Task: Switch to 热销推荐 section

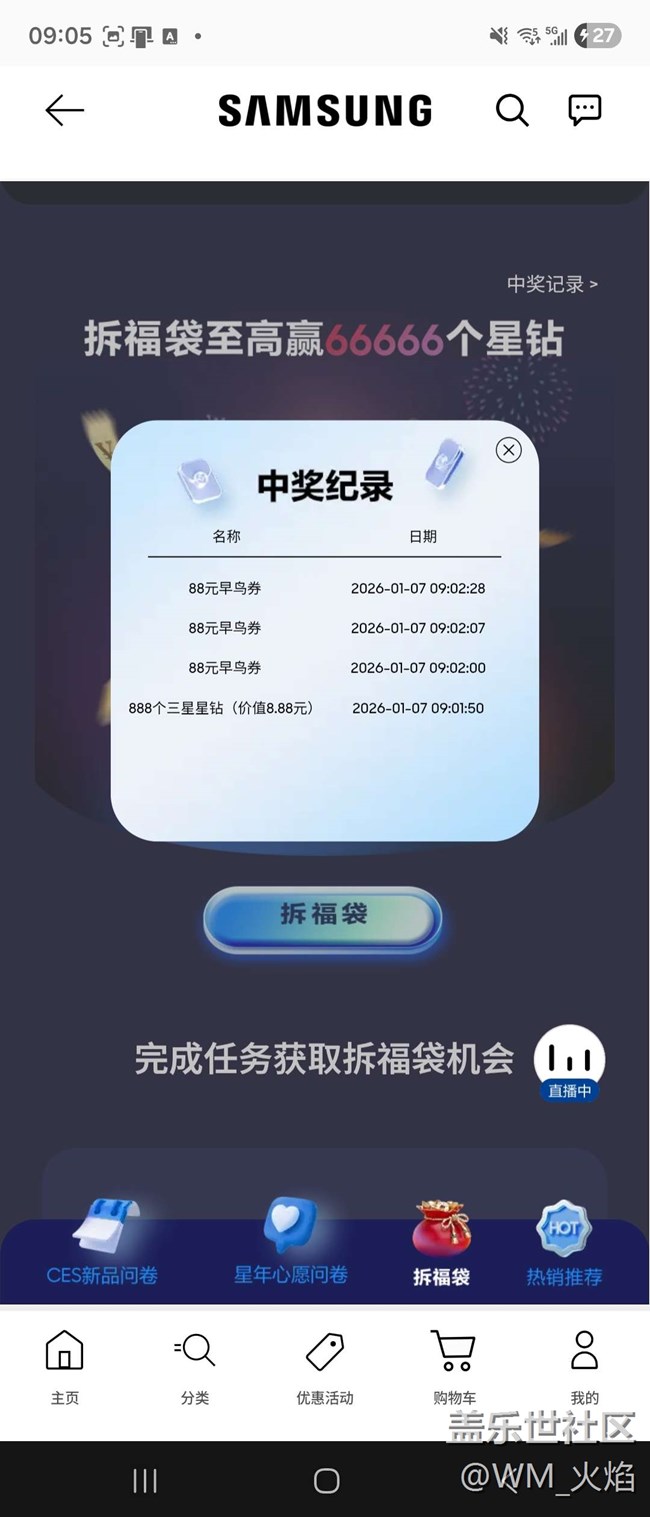Action: tap(564, 1245)
